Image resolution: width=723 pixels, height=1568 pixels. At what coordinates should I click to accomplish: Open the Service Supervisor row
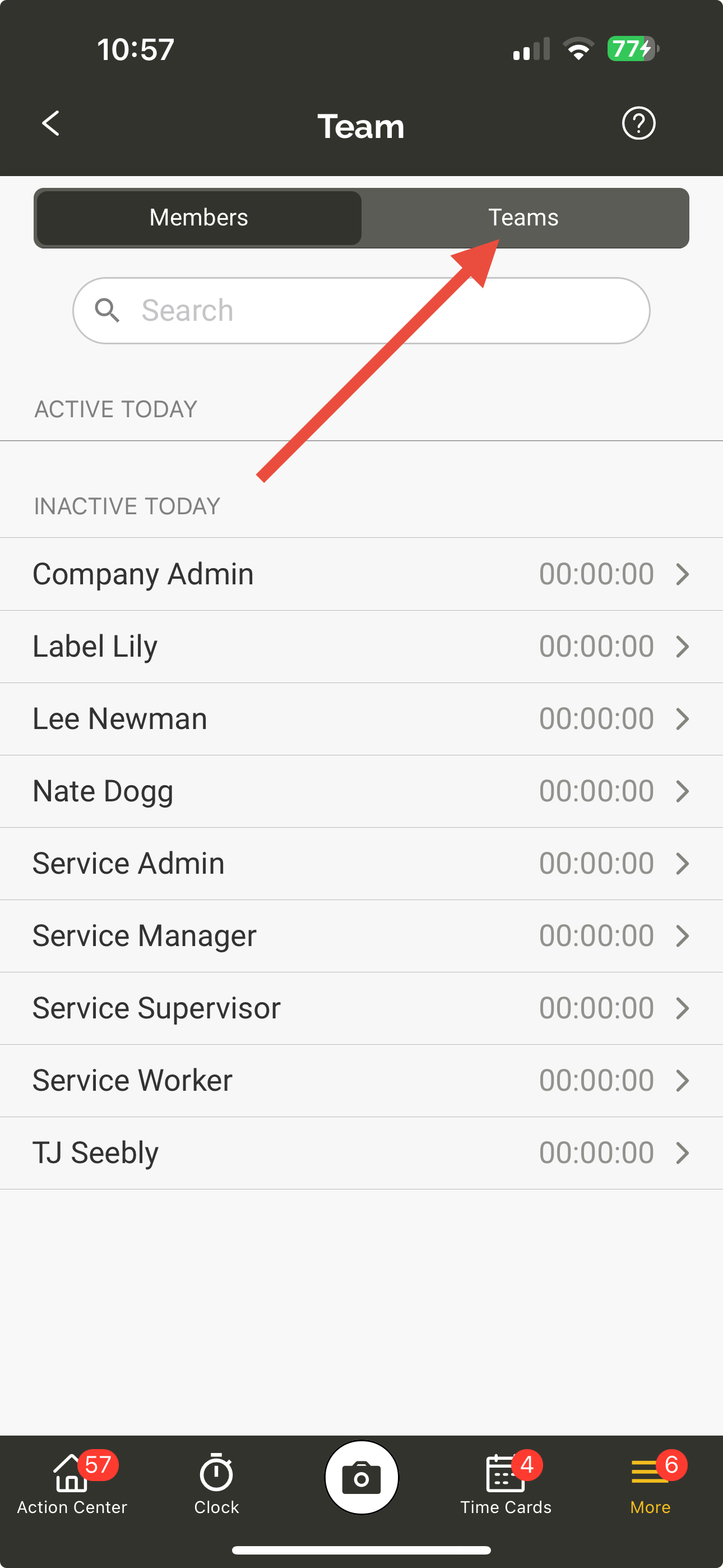361,1009
